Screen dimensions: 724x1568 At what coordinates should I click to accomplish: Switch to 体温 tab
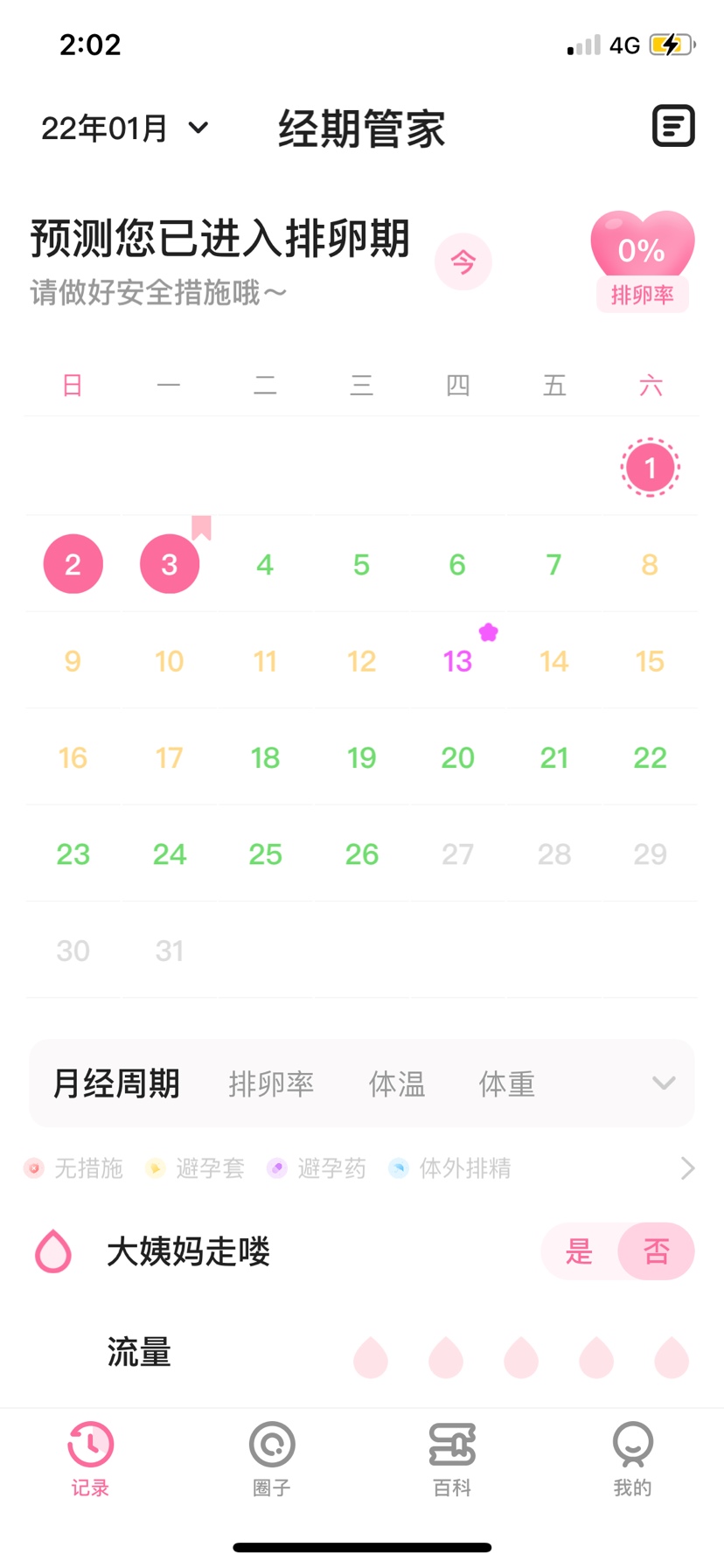[x=397, y=1084]
